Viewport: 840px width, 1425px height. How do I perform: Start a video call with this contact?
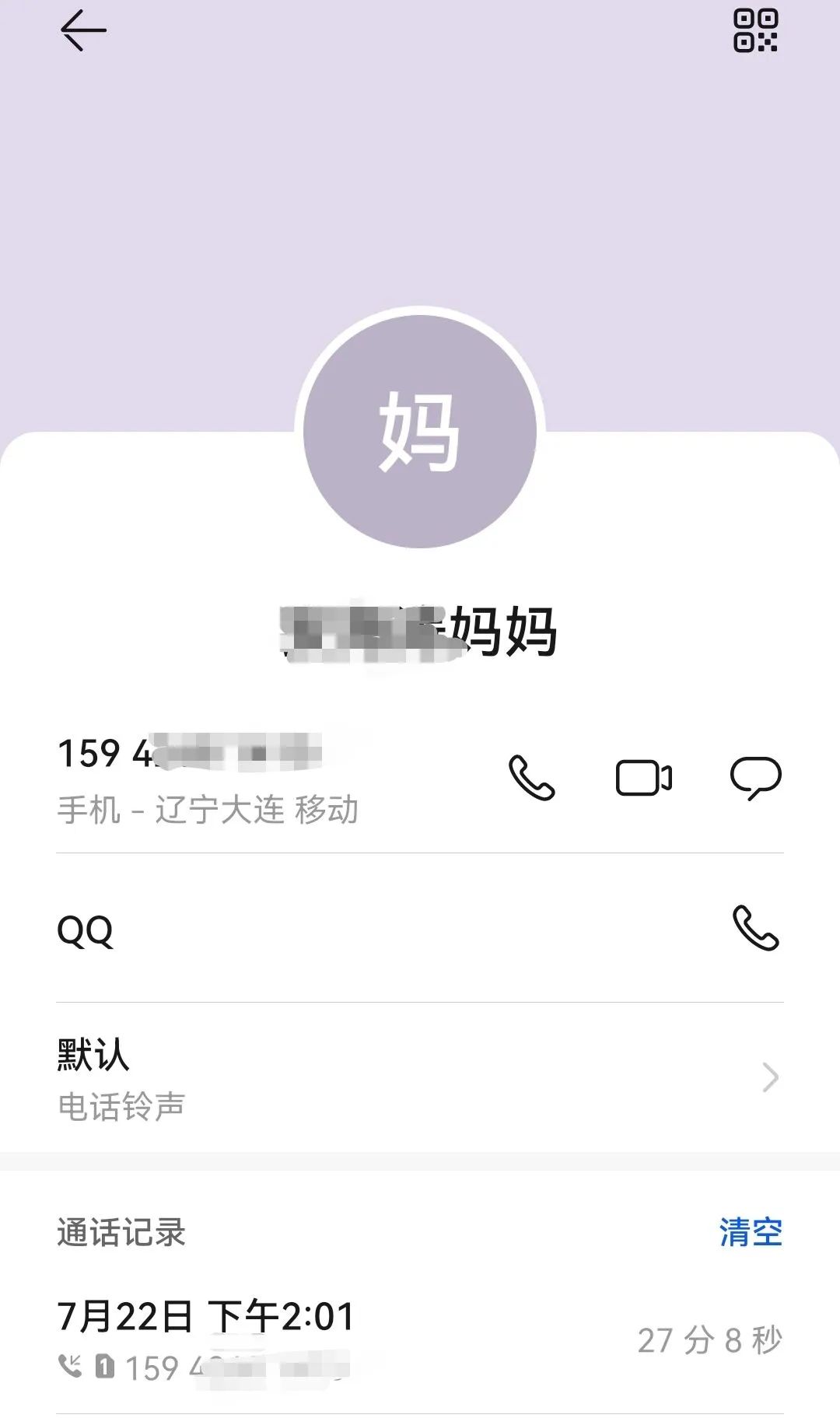(x=644, y=777)
